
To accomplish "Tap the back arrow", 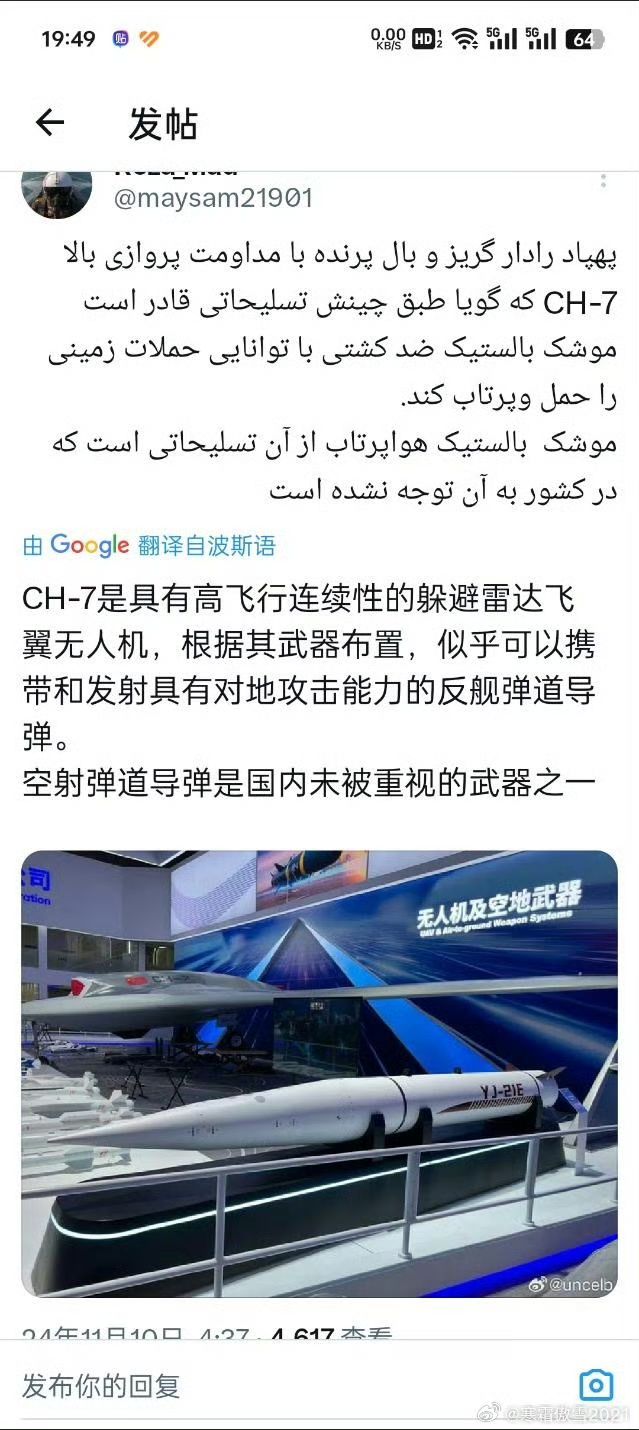I will (49, 123).
